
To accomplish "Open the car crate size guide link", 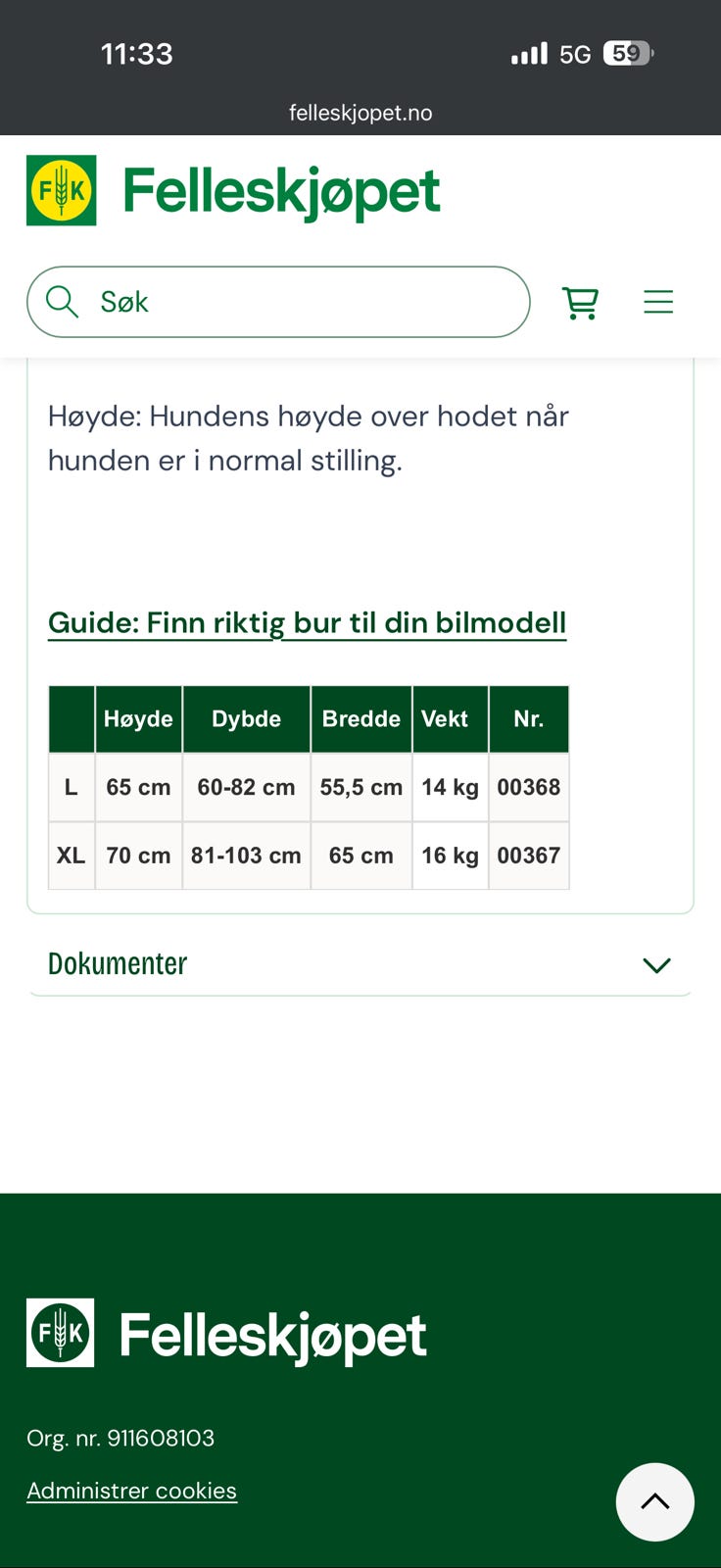I will (307, 622).
